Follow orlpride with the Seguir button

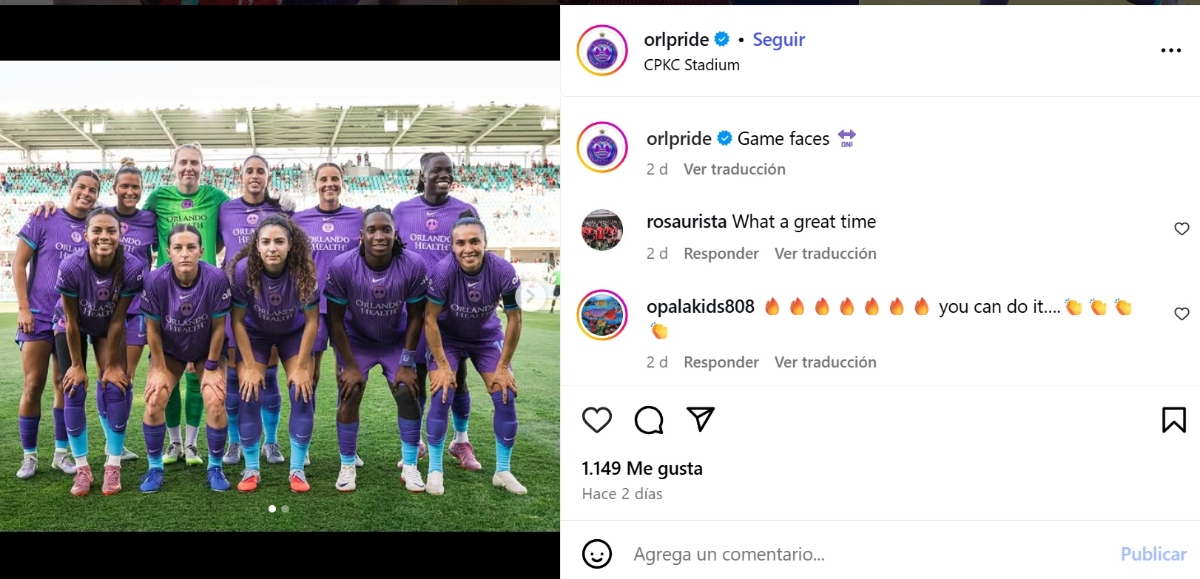tap(778, 40)
